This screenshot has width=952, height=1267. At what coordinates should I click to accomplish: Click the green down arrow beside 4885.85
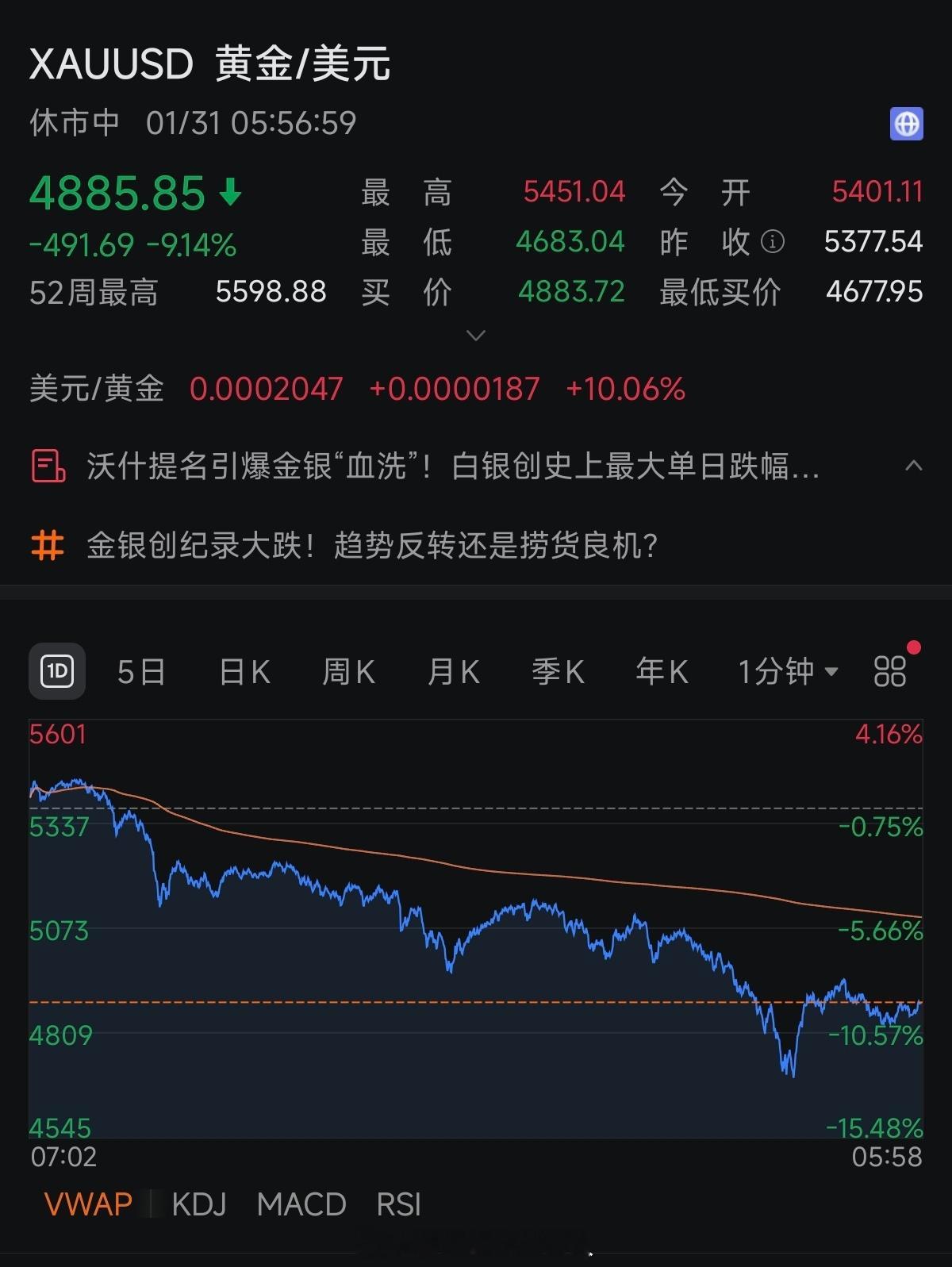tap(230, 191)
